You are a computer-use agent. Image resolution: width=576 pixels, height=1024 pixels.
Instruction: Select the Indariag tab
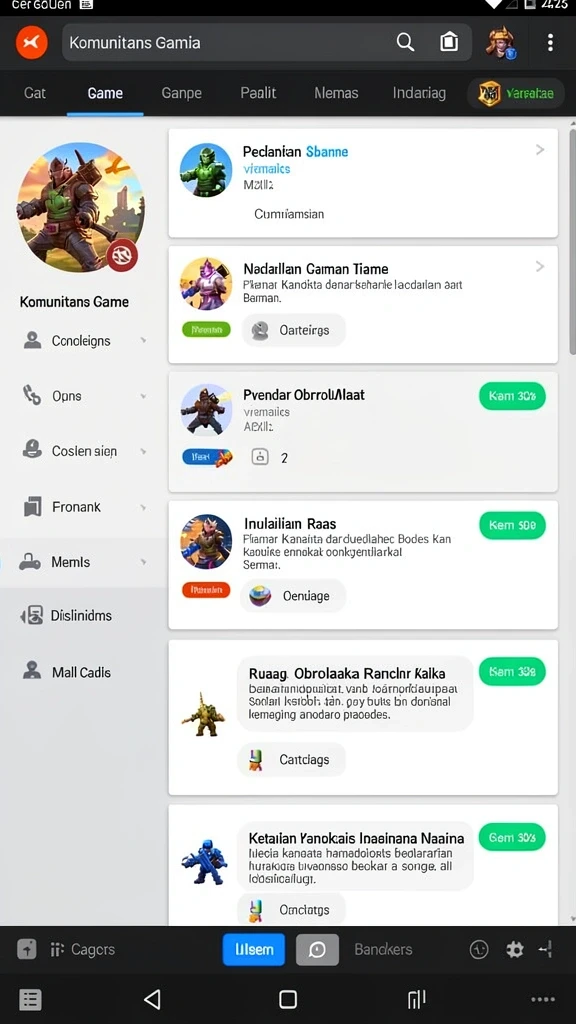[419, 93]
